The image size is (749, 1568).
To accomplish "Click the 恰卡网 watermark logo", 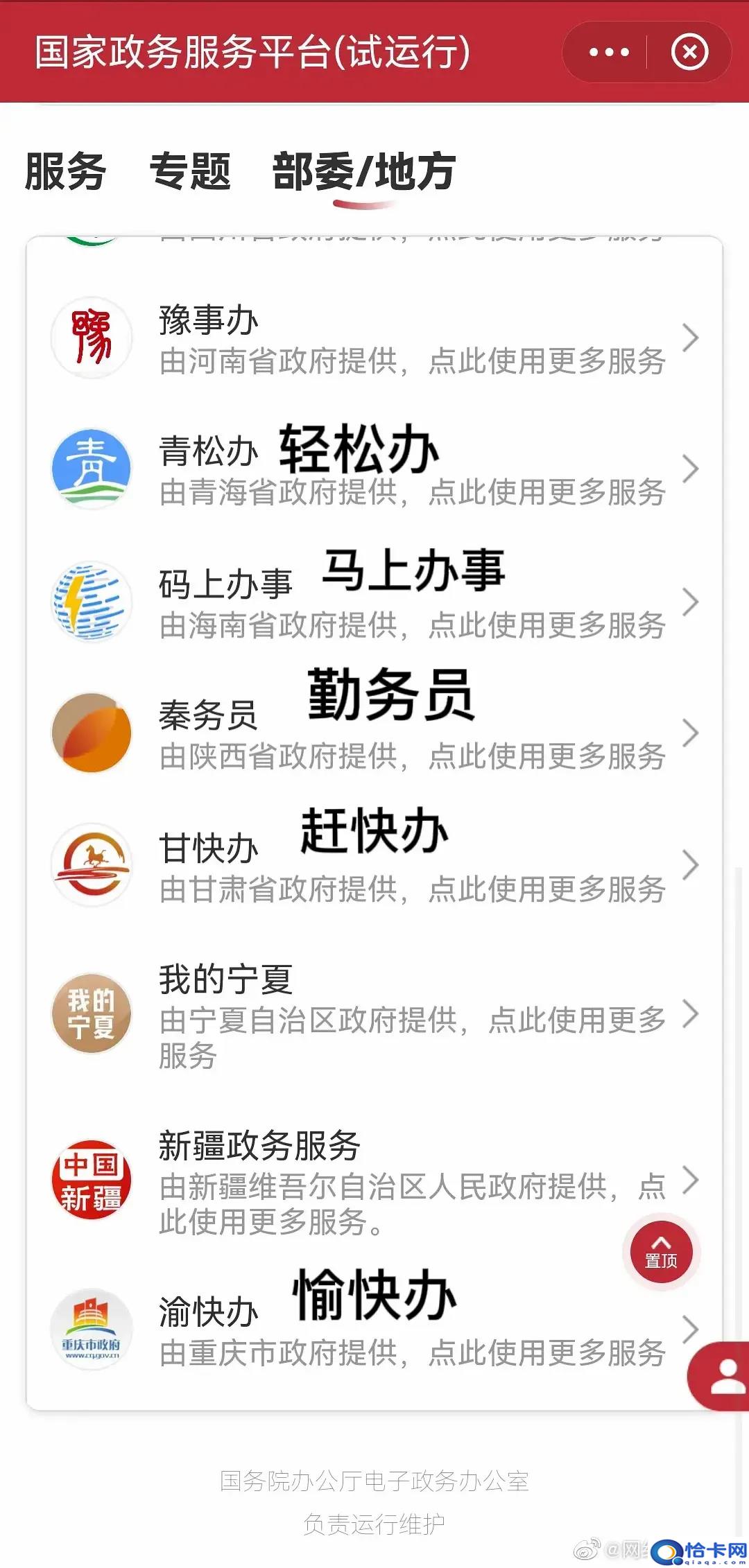I will tap(666, 1549).
